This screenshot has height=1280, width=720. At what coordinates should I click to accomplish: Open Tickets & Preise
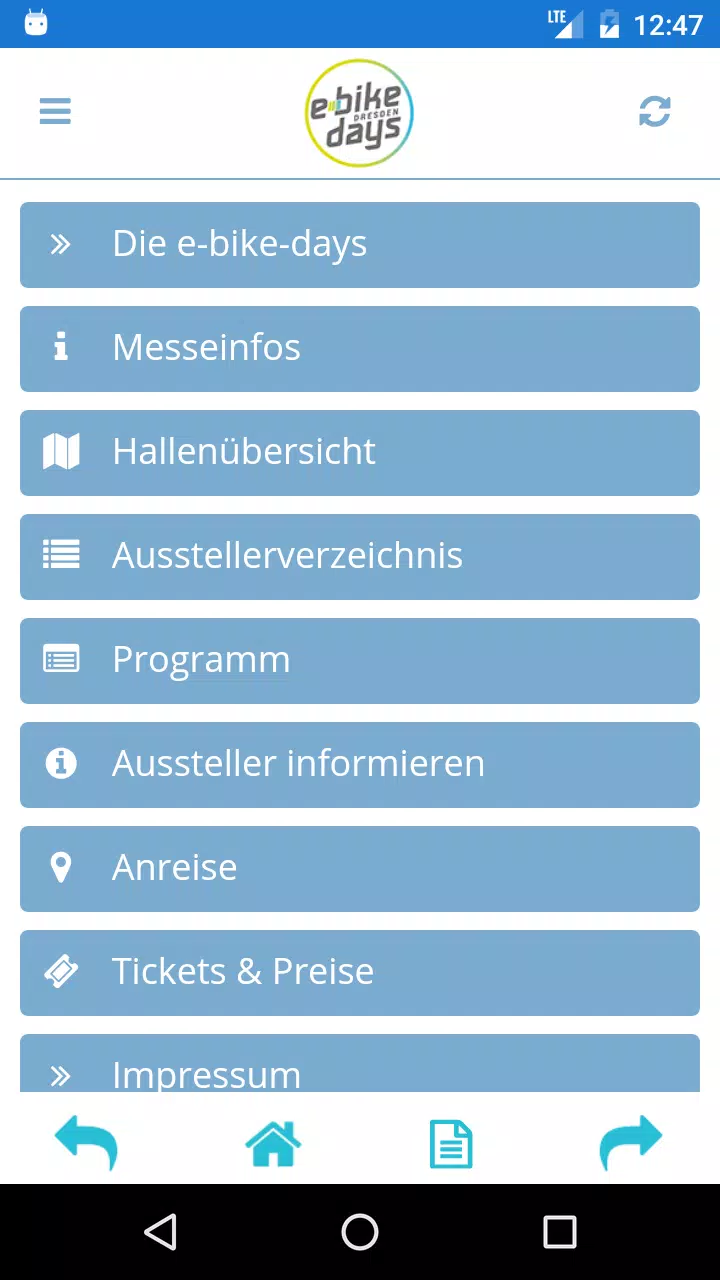360,972
